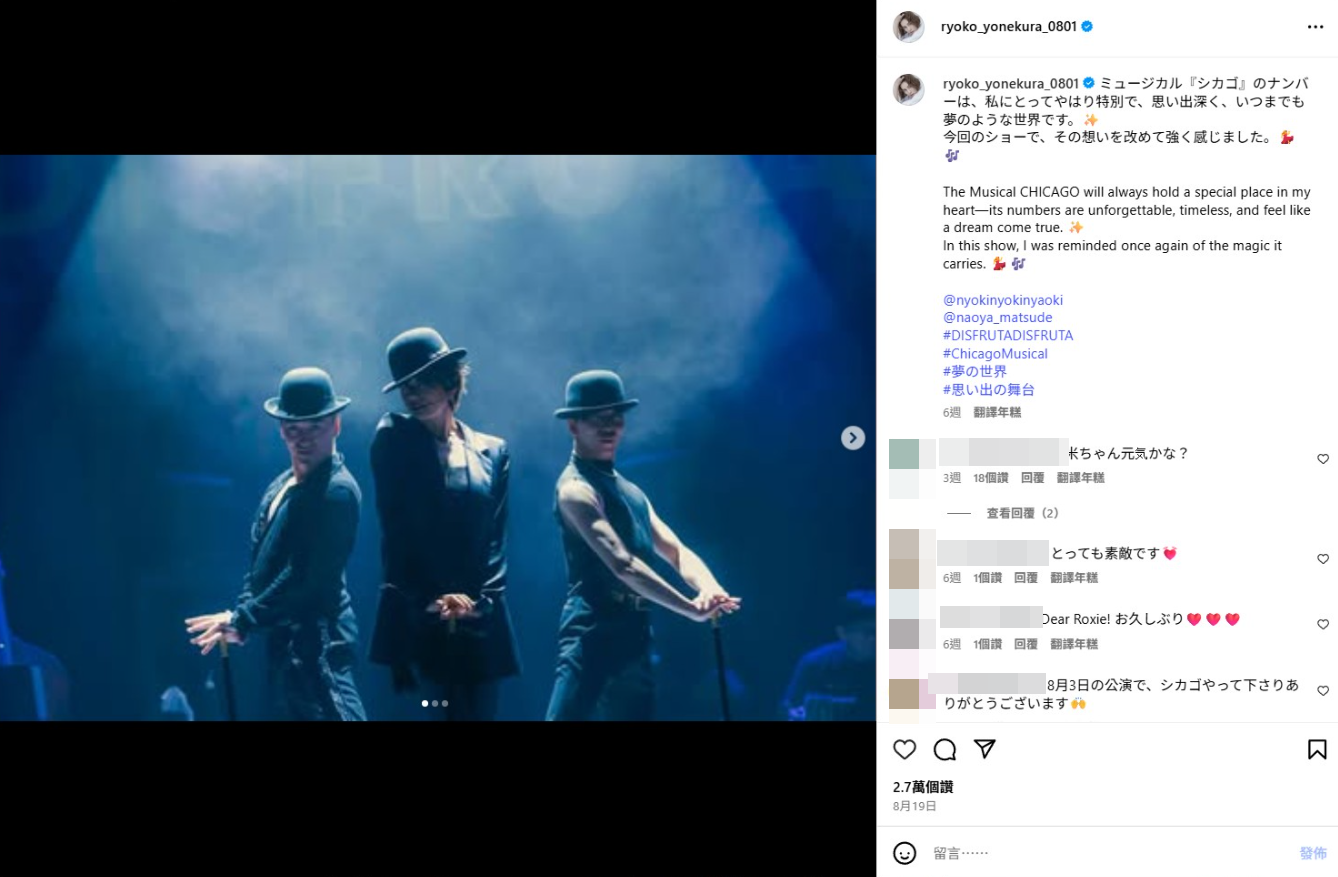The height and width of the screenshot is (877, 1338).
Task: Translate the post caption via 翻譯年糕
Action: click(x=997, y=412)
